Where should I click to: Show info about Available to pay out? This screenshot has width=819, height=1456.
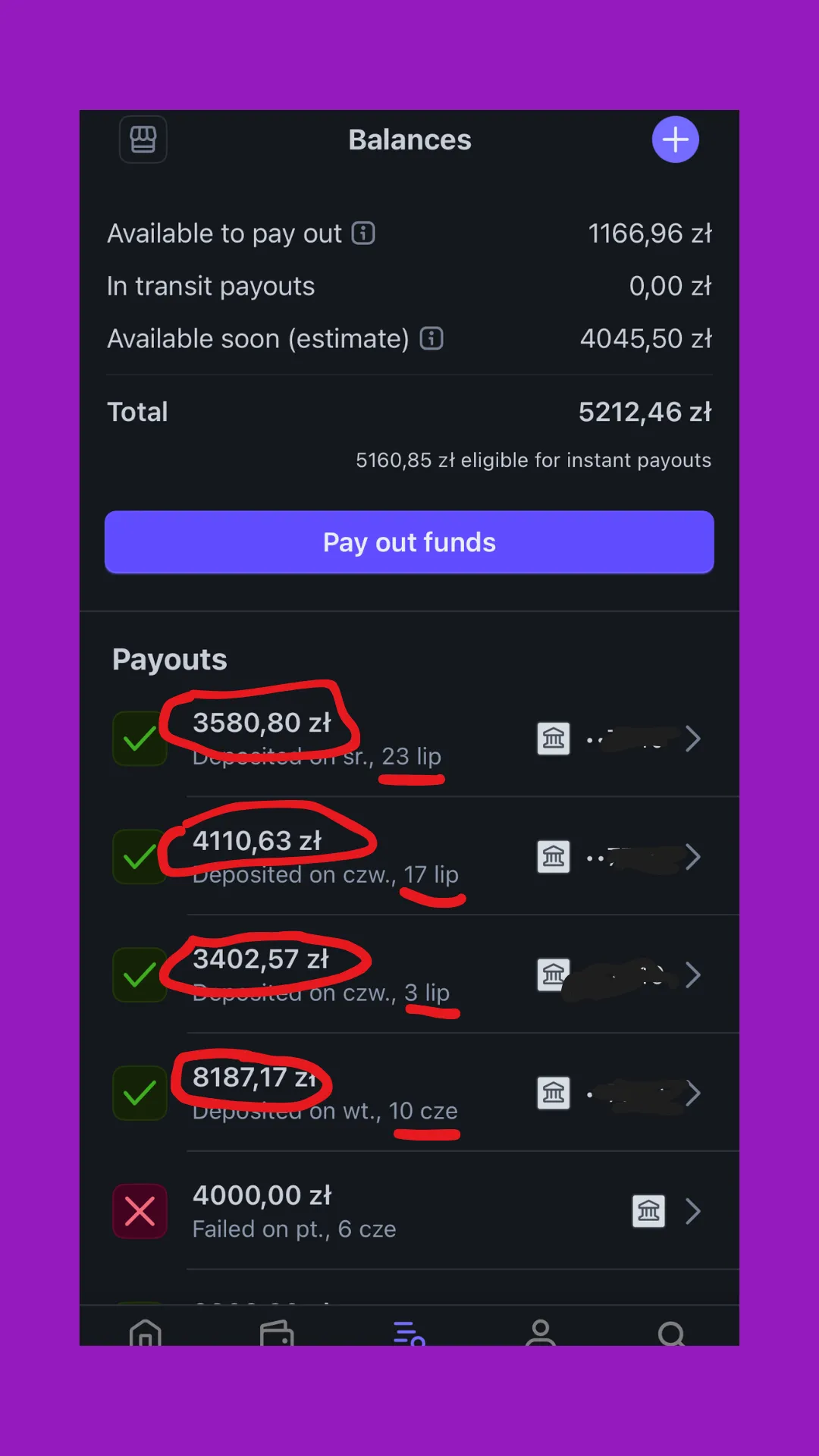363,233
